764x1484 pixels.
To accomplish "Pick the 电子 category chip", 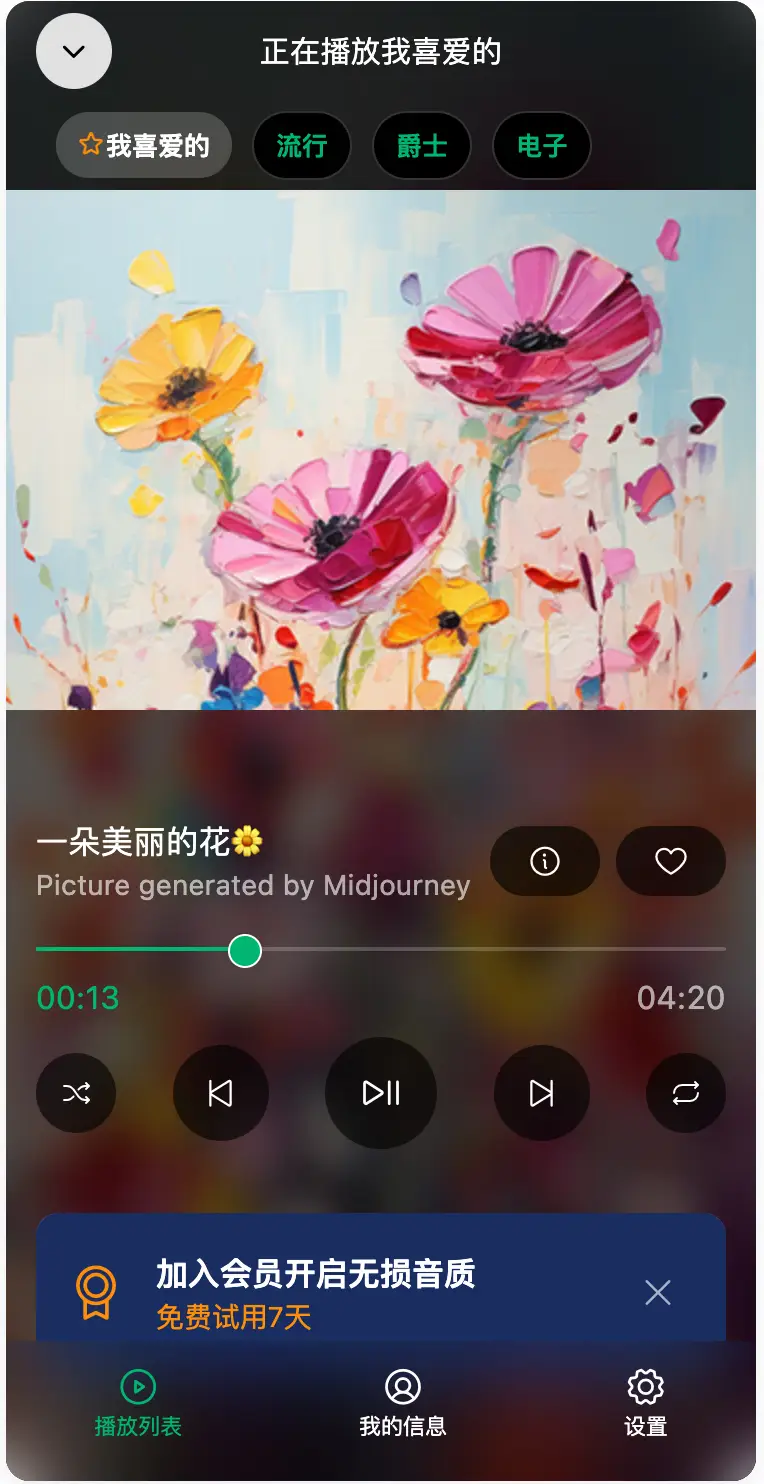I will click(542, 146).
